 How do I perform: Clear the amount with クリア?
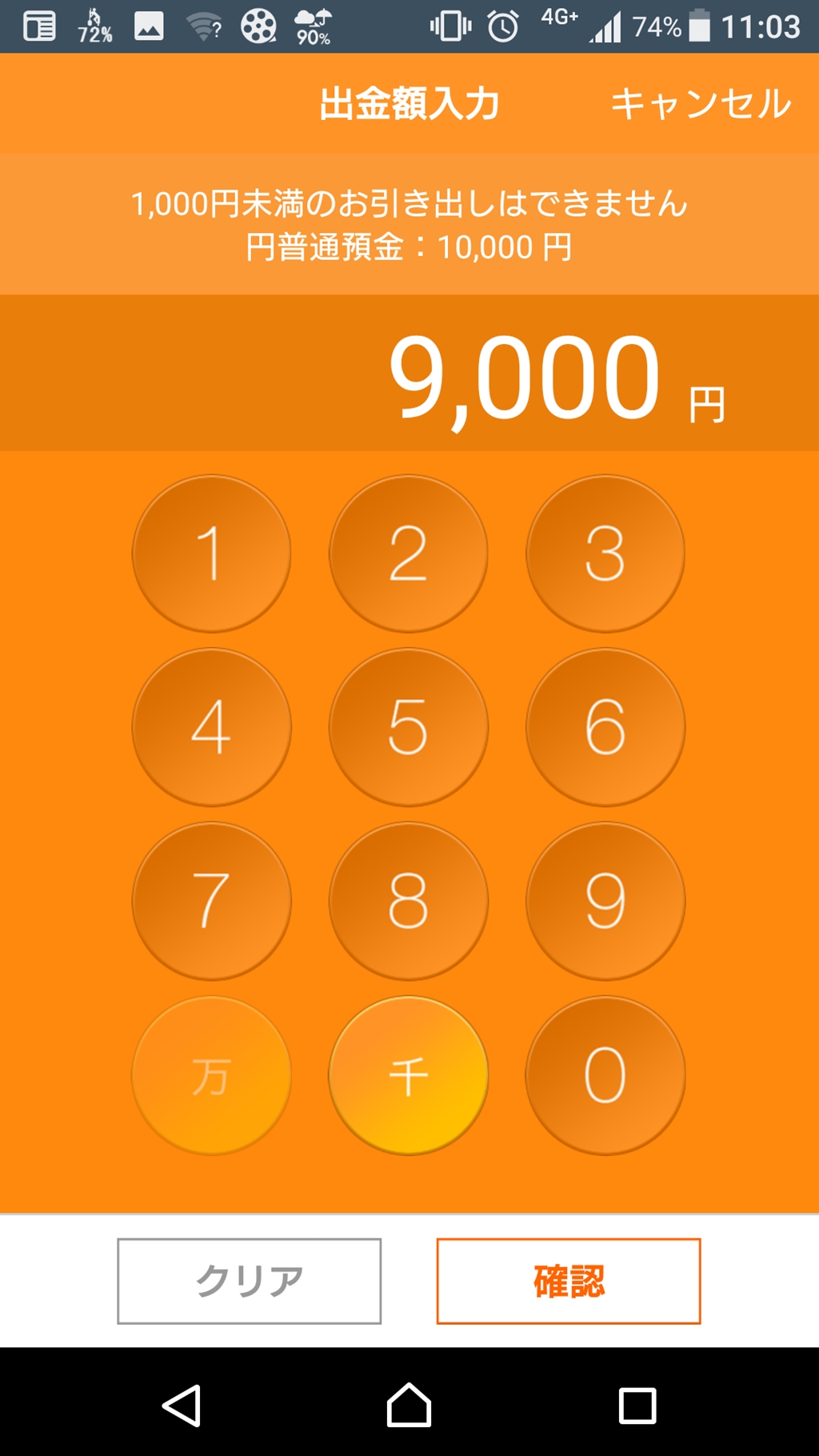click(250, 1281)
